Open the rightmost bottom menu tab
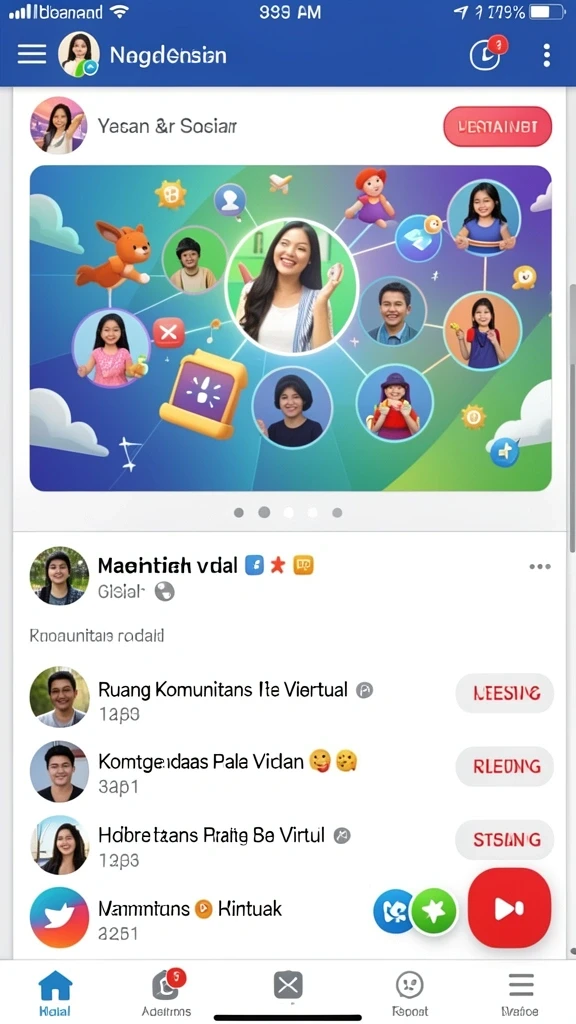The image size is (576, 1024). [520, 993]
